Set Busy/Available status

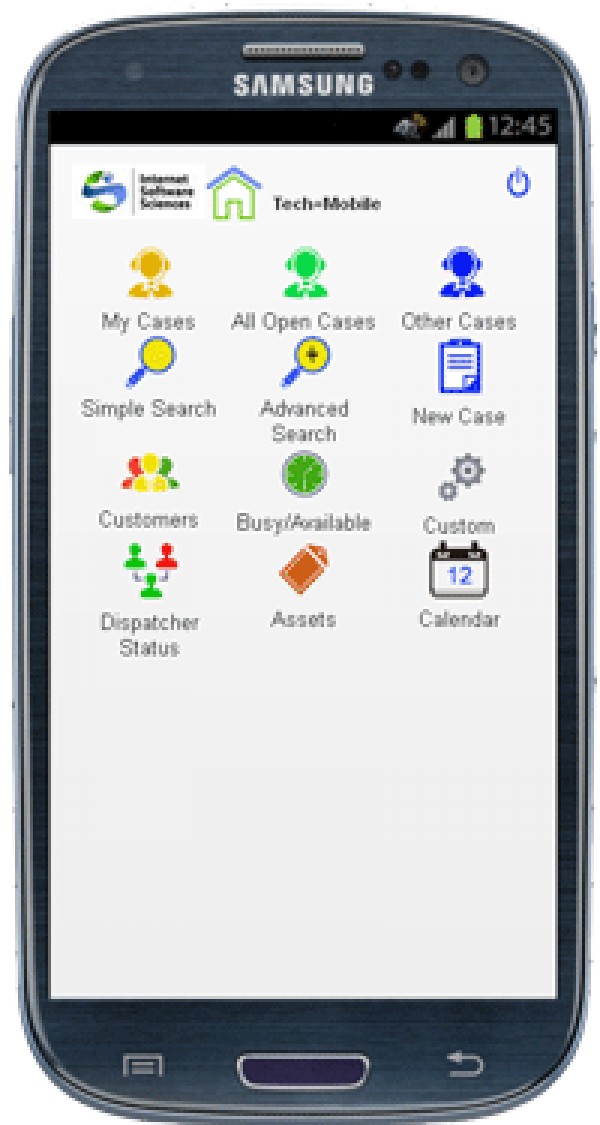[x=303, y=474]
